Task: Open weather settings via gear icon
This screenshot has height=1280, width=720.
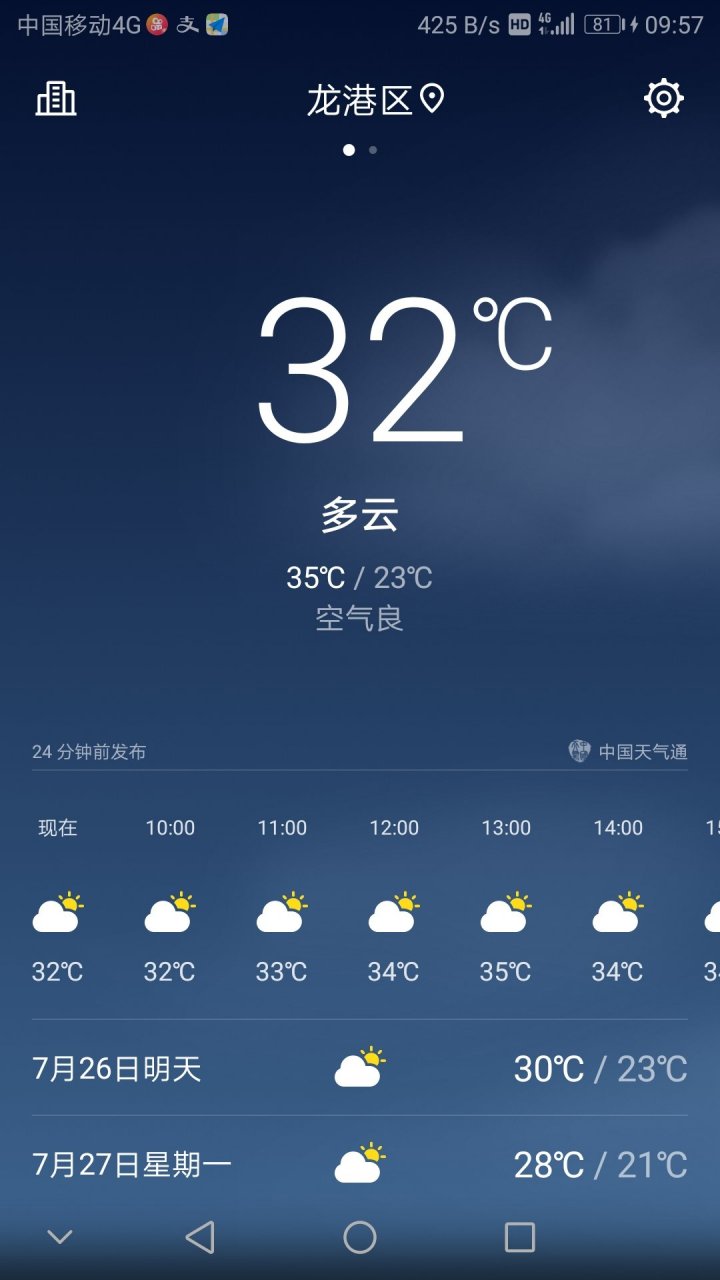Action: click(663, 100)
